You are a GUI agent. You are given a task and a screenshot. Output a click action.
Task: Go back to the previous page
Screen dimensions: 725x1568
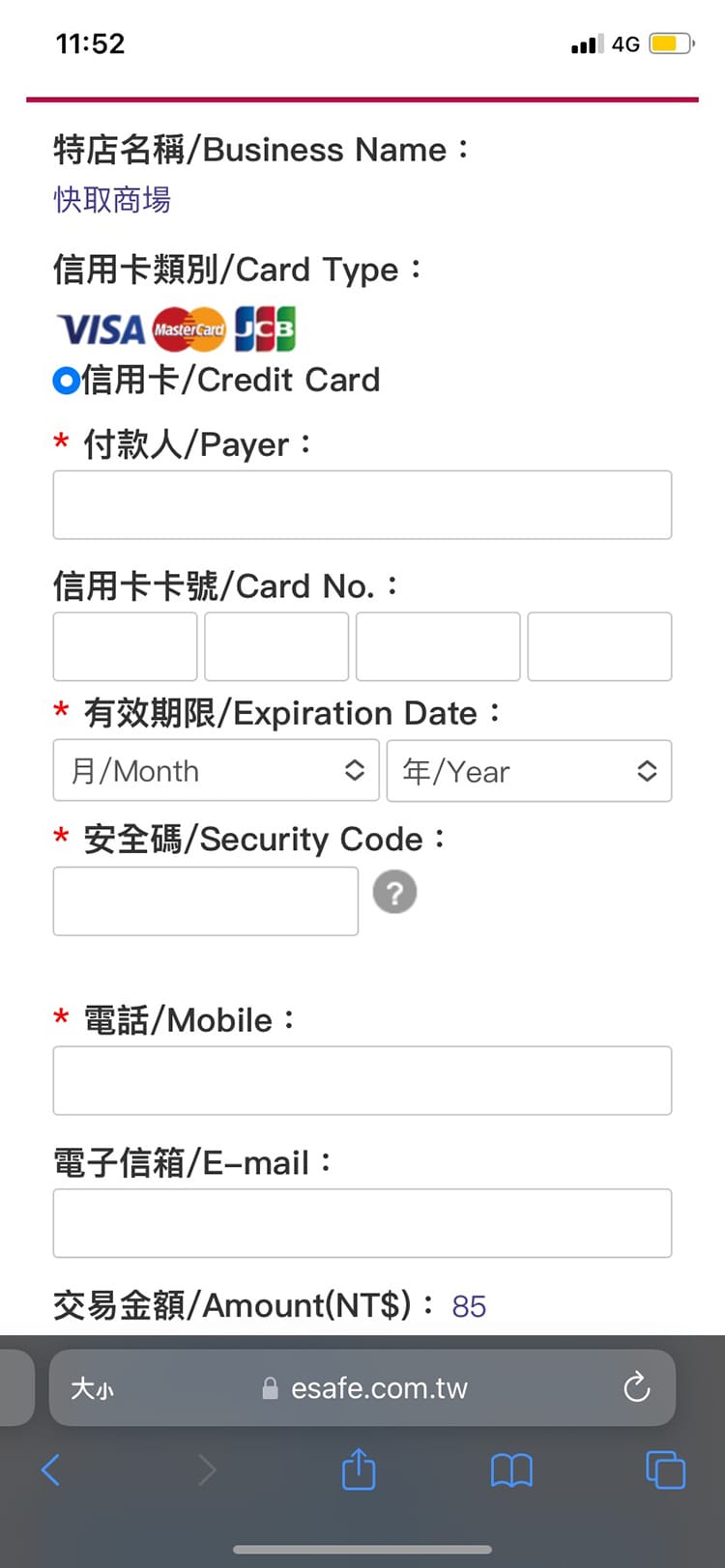[x=51, y=1469]
